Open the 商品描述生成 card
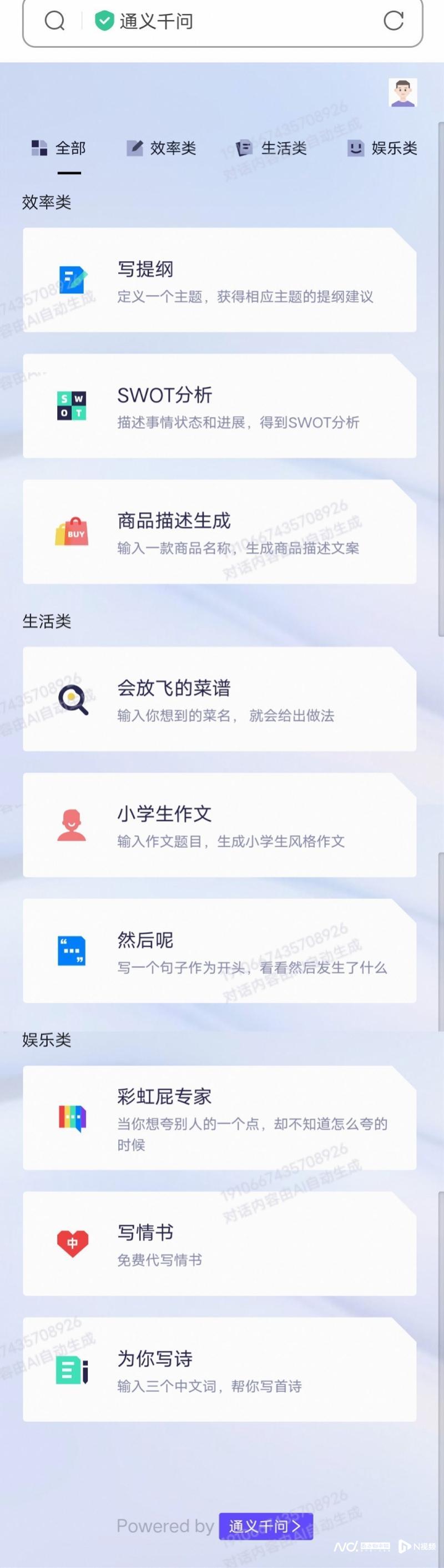The image size is (444, 1568). click(x=219, y=532)
